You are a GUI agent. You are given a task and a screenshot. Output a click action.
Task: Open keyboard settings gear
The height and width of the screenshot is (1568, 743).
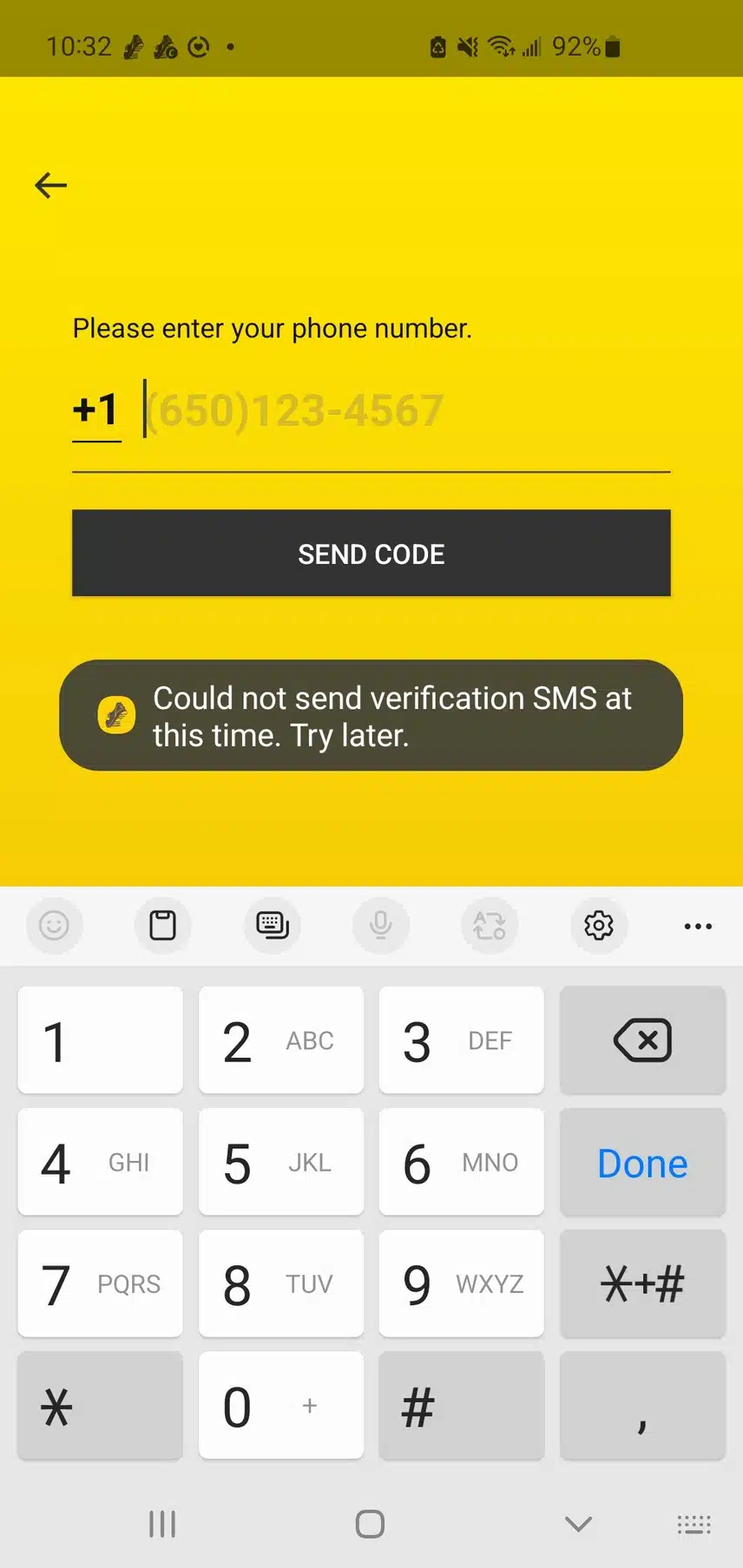(599, 925)
